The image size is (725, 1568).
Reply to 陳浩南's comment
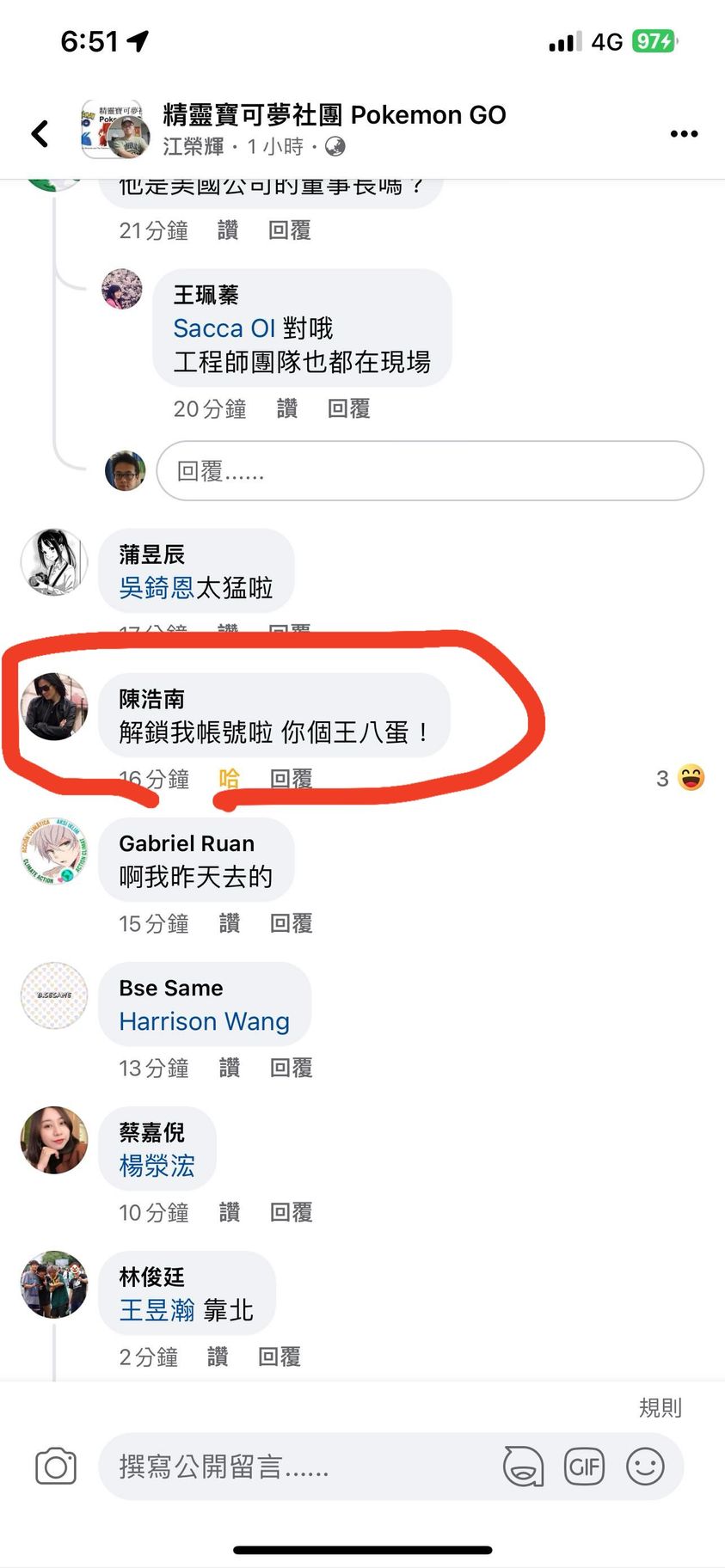tap(291, 779)
